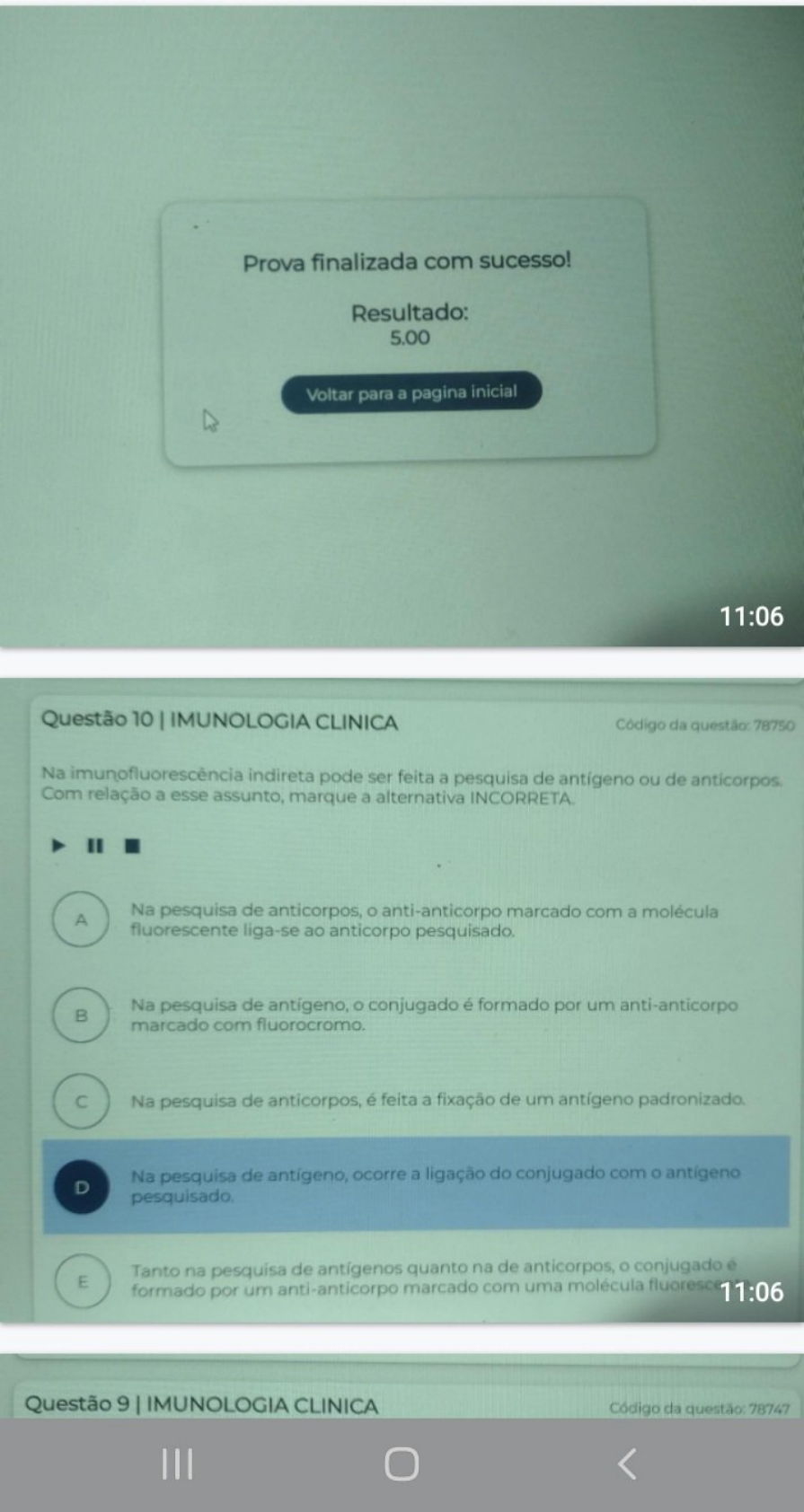
Task: Go back with the system back button
Action: point(627,1464)
